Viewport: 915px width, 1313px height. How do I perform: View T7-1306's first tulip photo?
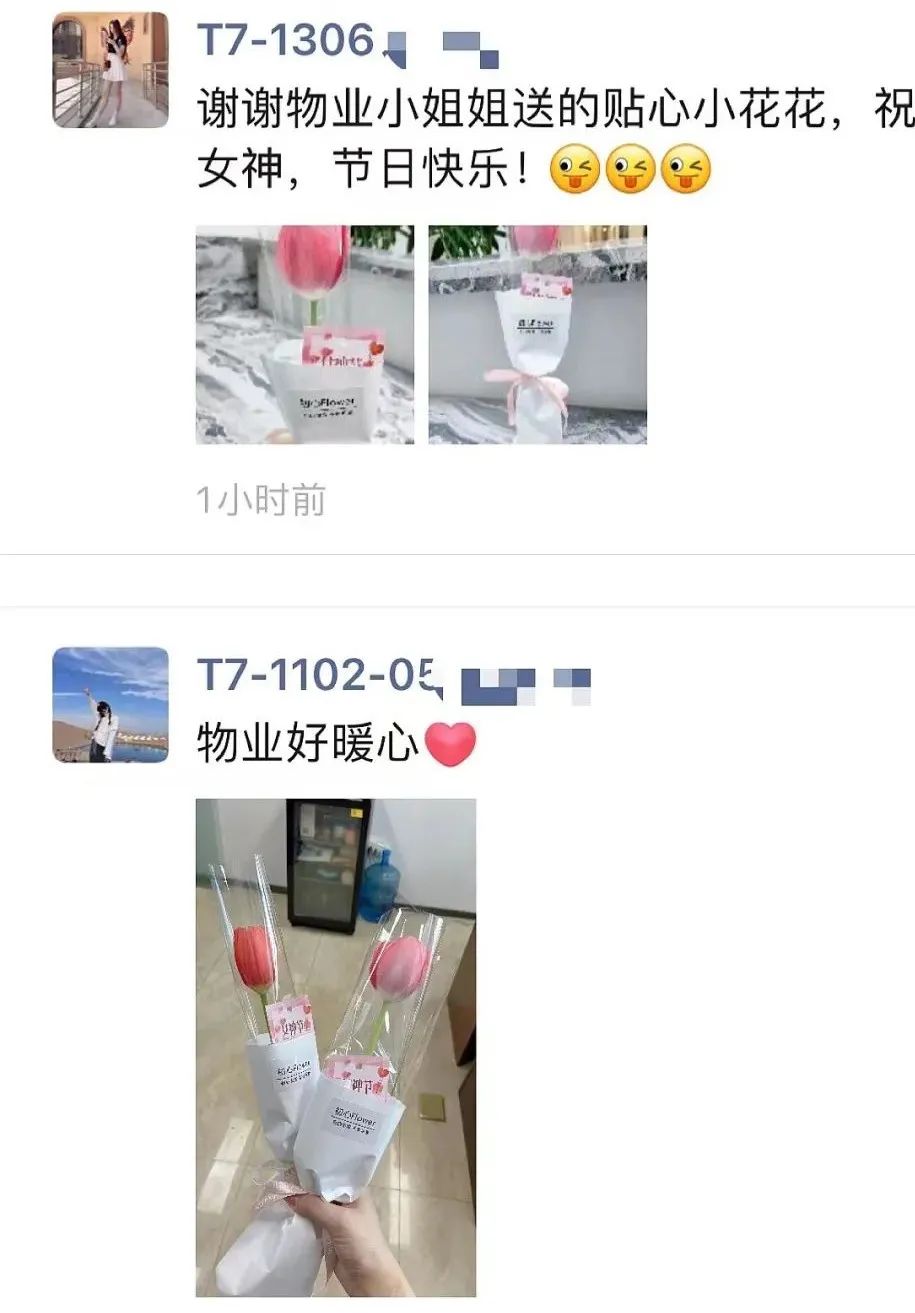click(x=304, y=334)
